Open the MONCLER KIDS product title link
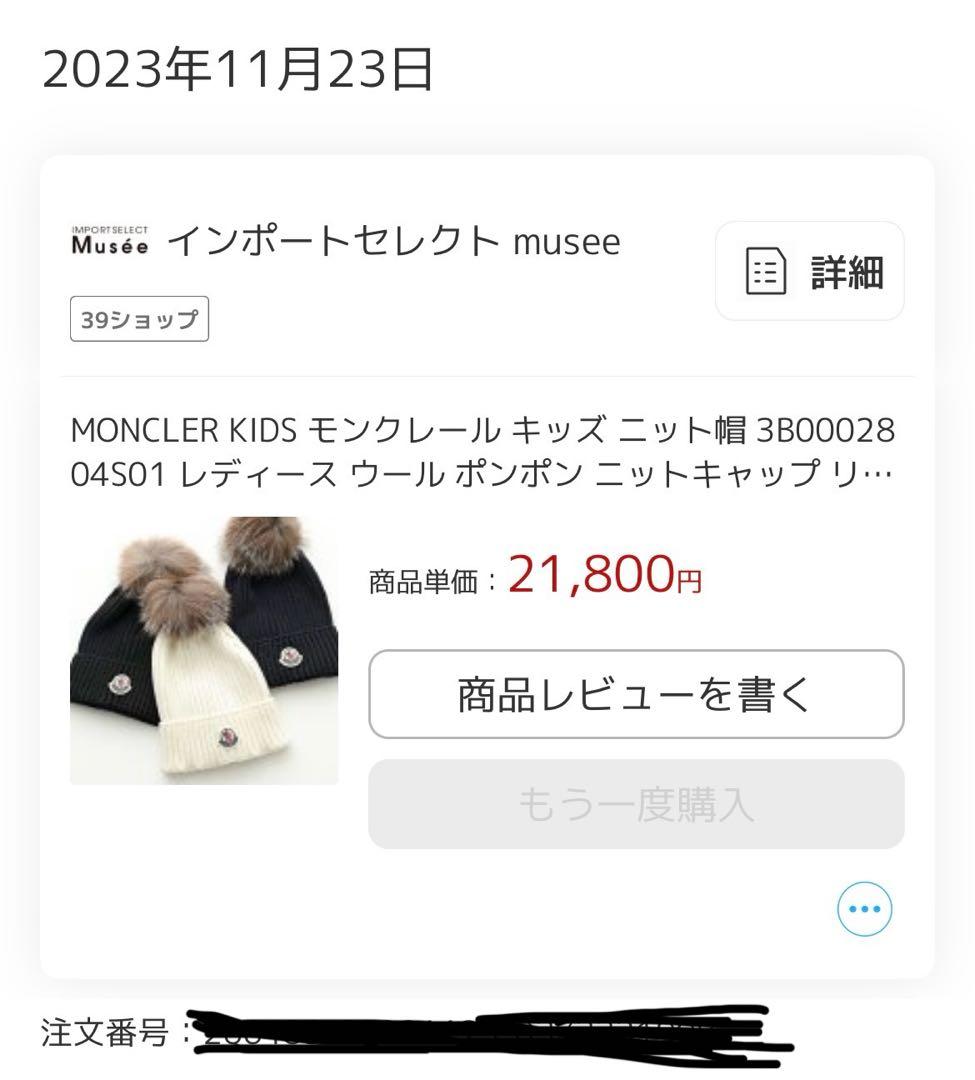The image size is (975, 1080). [x=484, y=452]
